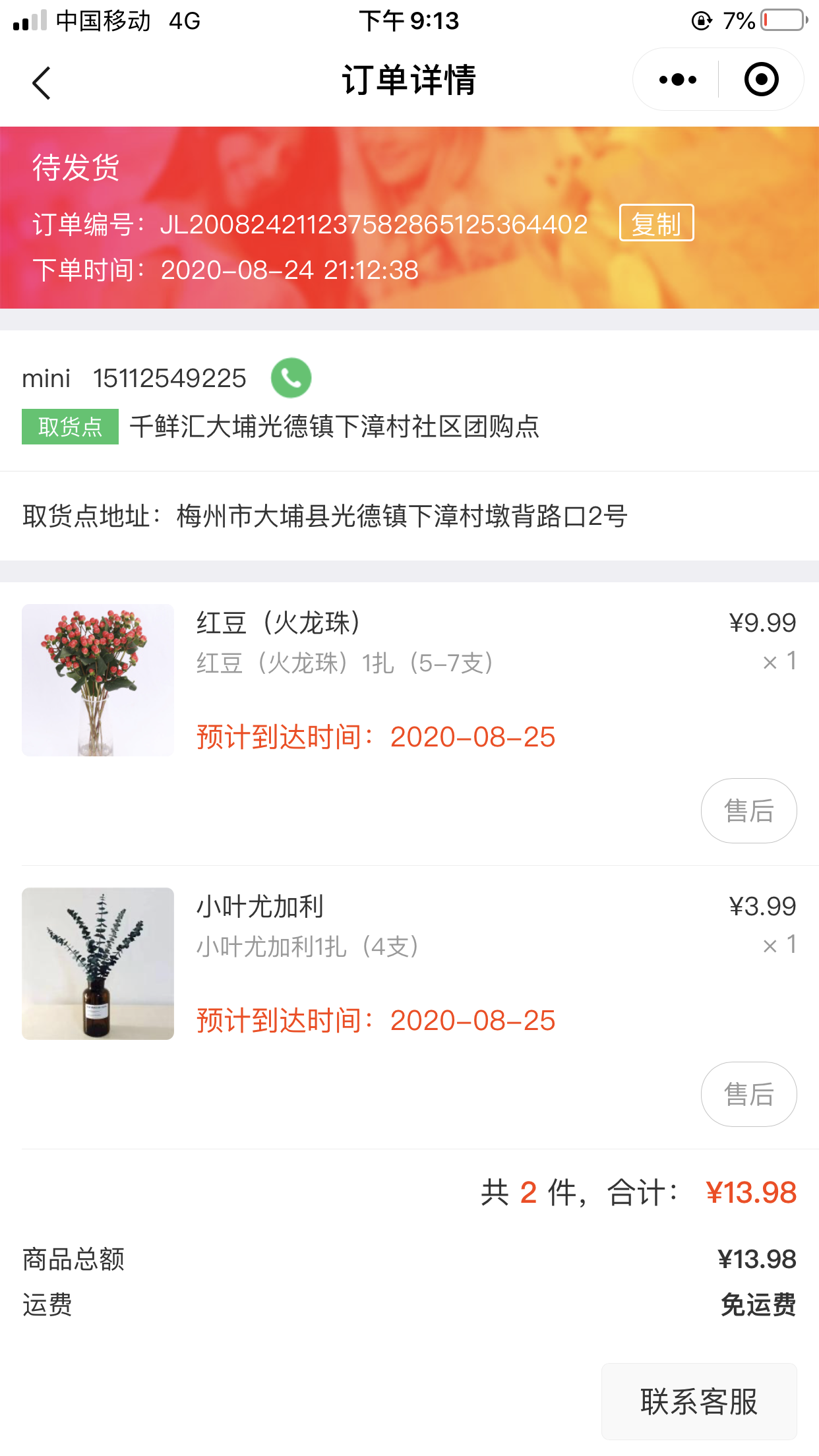819x1456 pixels.
Task: Copy the order number with 复制
Action: click(x=656, y=224)
